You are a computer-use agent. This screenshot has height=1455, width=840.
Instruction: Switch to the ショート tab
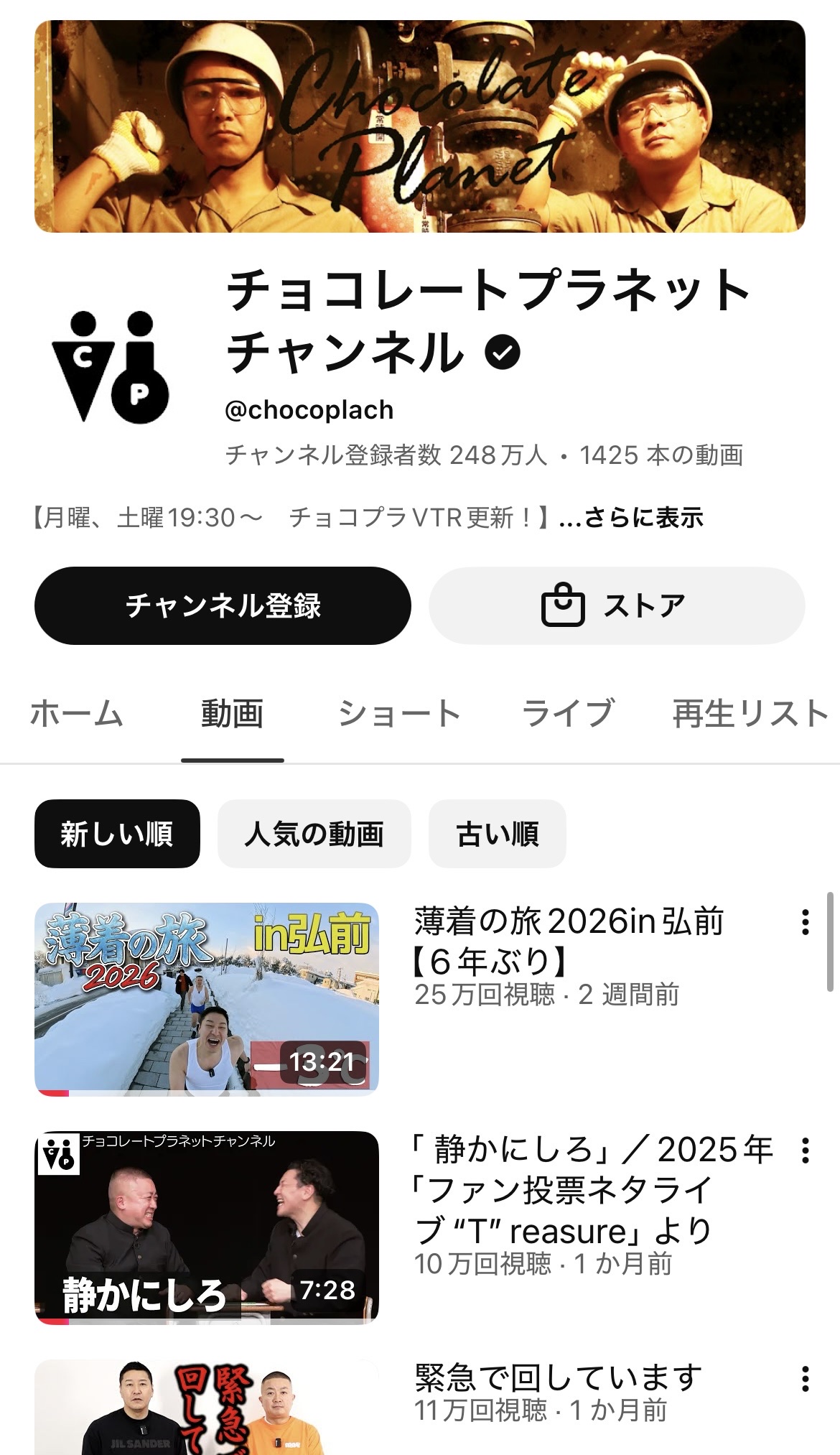click(x=399, y=713)
